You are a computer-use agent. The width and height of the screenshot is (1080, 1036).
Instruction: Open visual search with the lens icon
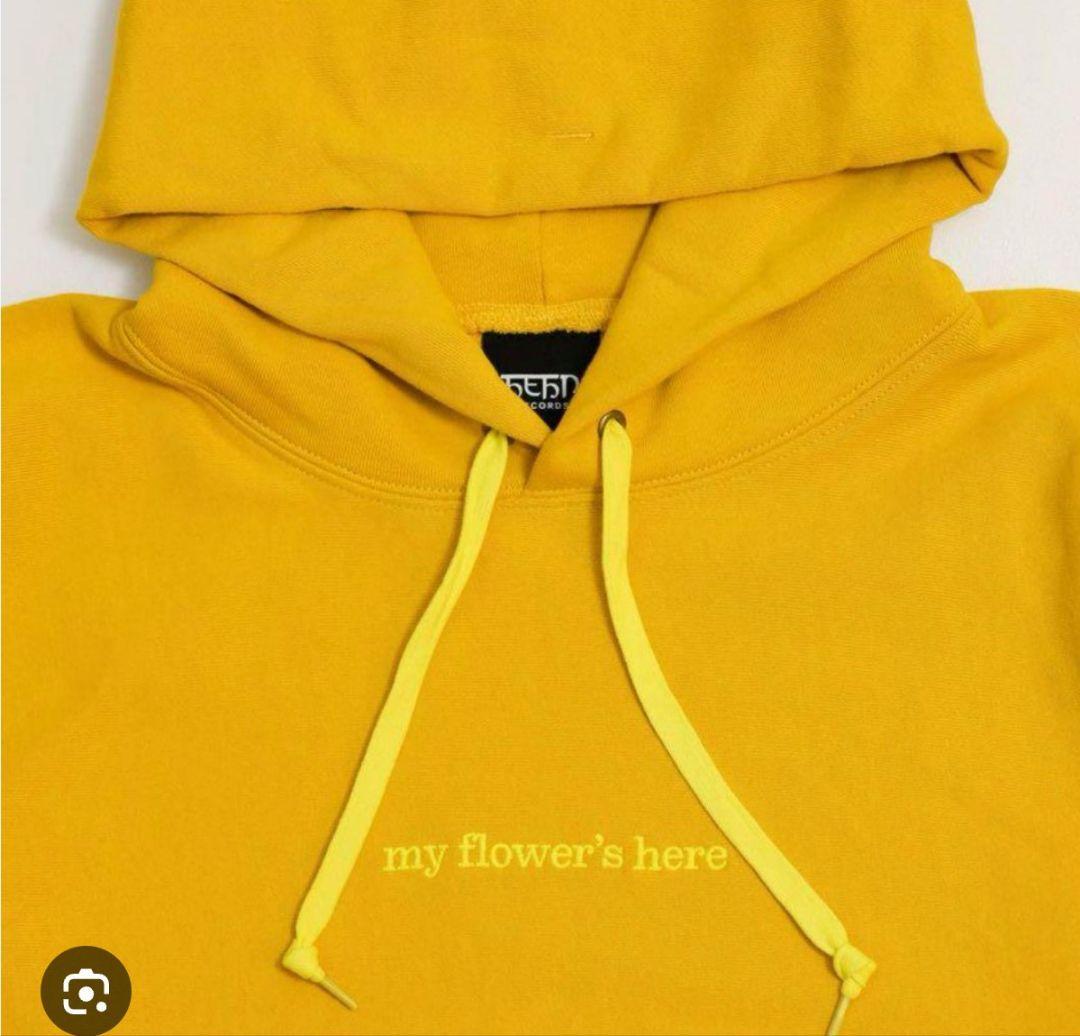click(x=85, y=990)
